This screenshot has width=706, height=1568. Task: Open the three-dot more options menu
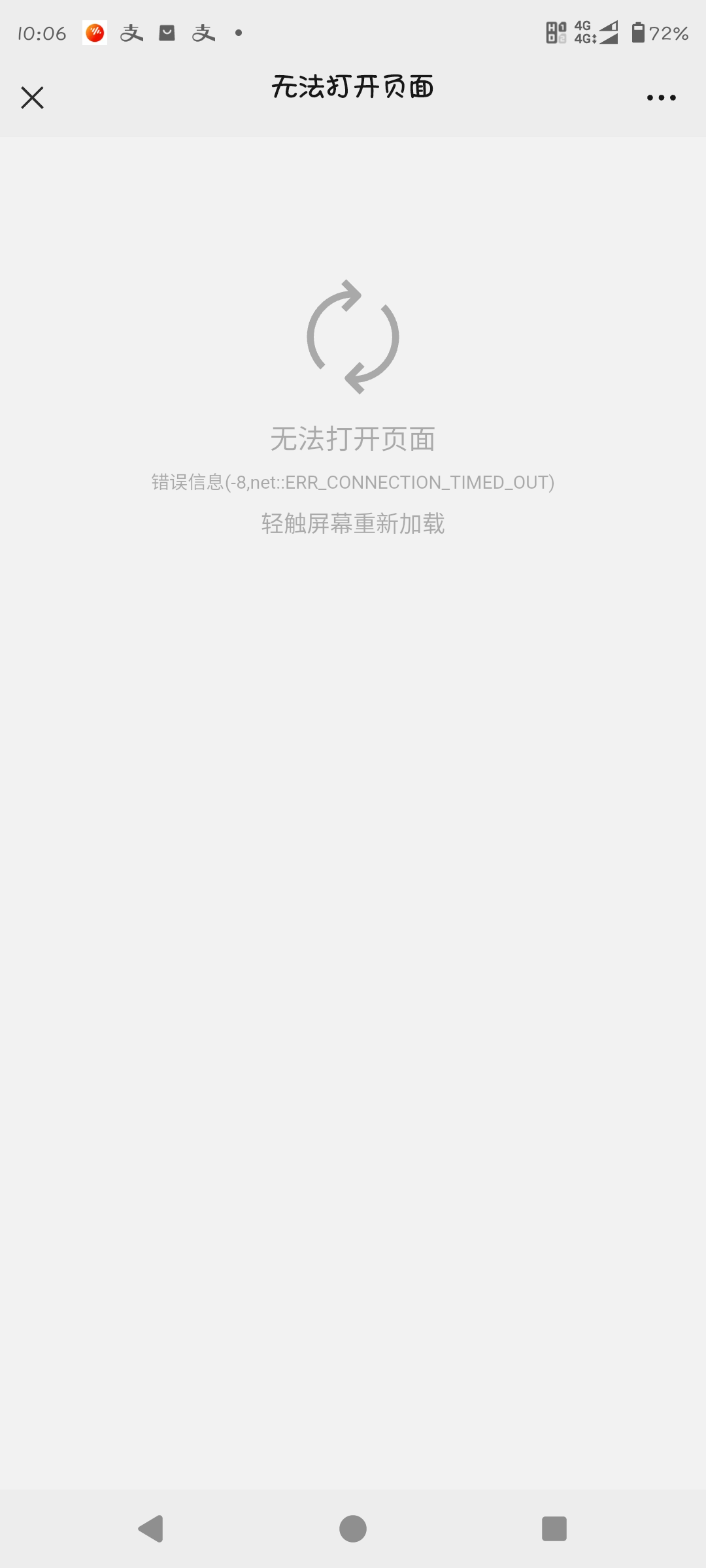tap(661, 97)
